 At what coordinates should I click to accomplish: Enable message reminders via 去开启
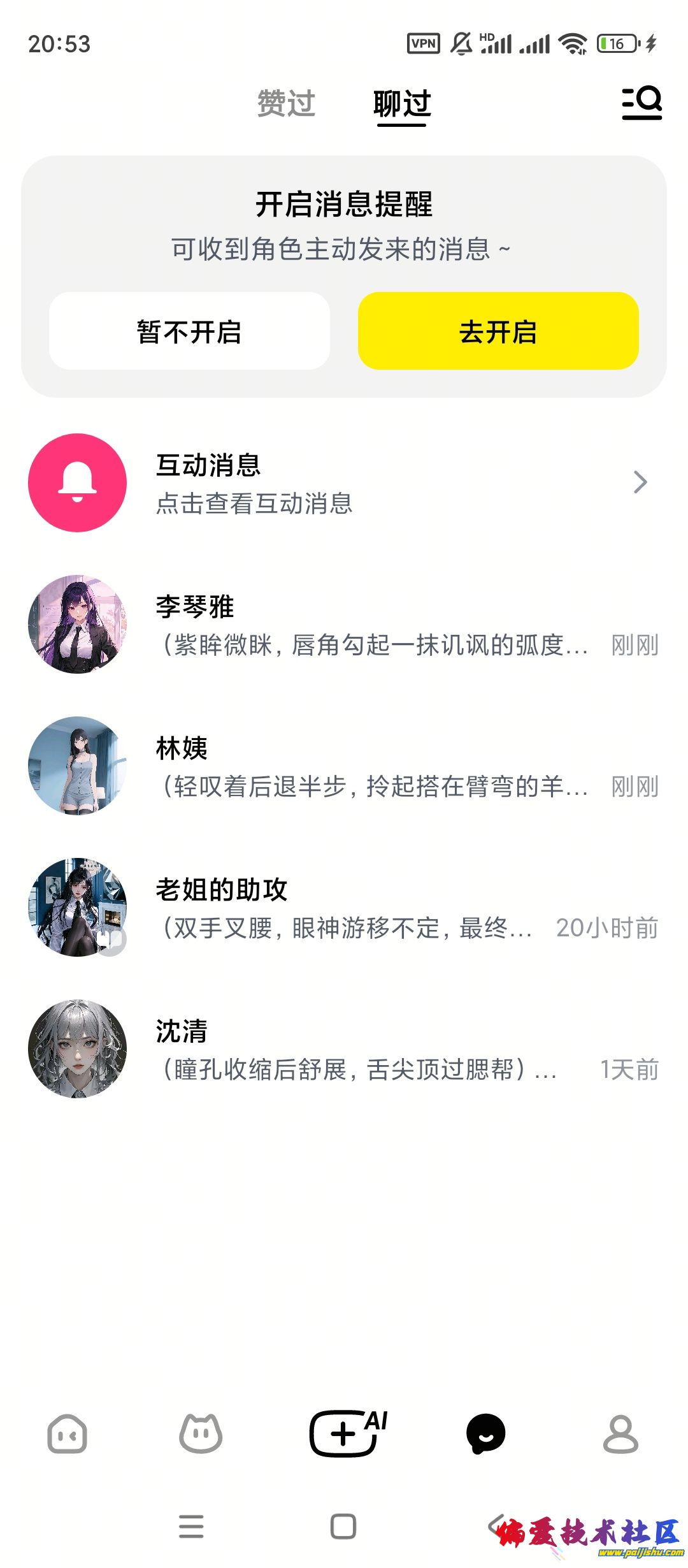click(x=498, y=331)
